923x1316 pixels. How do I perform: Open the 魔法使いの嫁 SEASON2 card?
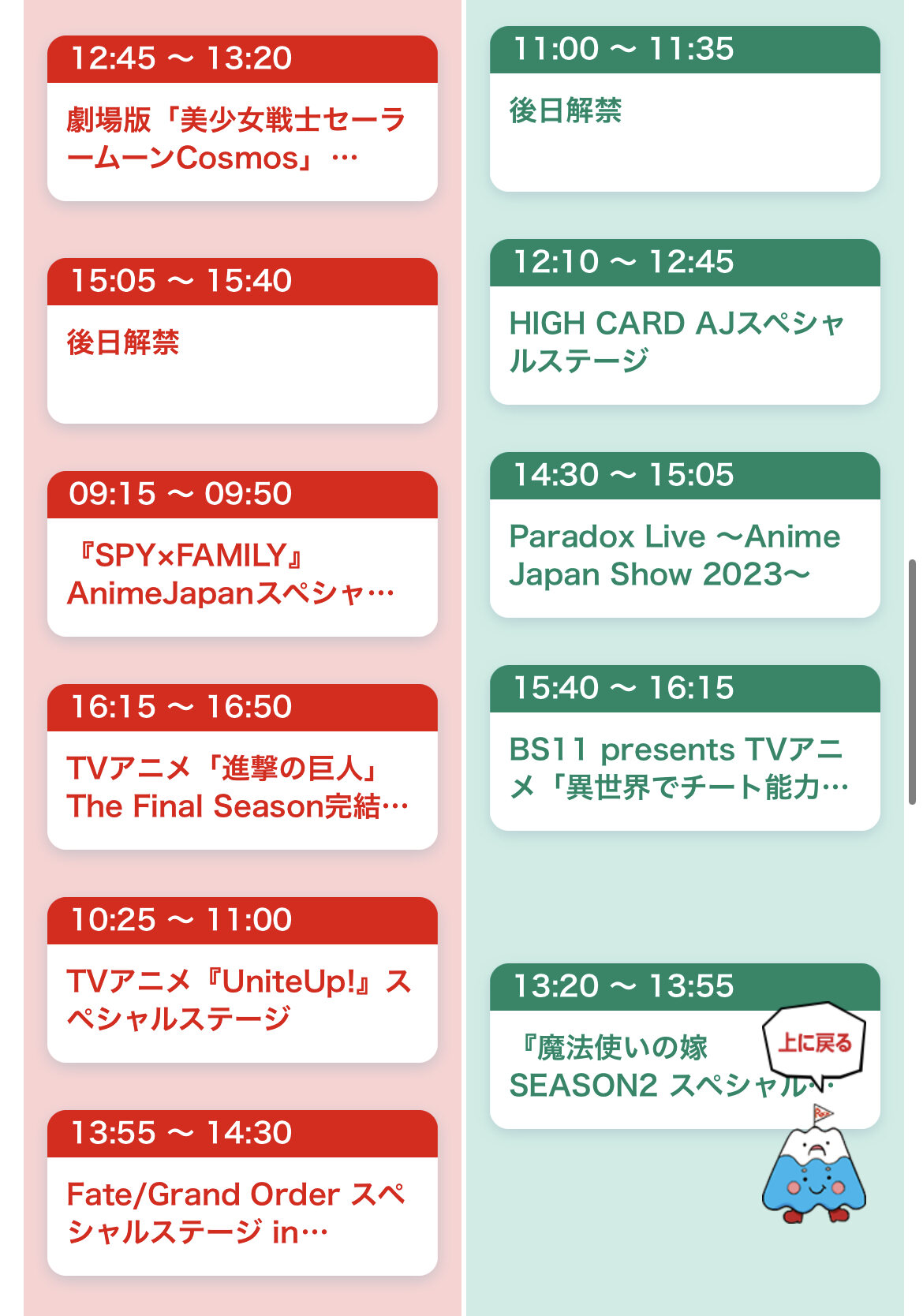pos(623,1046)
